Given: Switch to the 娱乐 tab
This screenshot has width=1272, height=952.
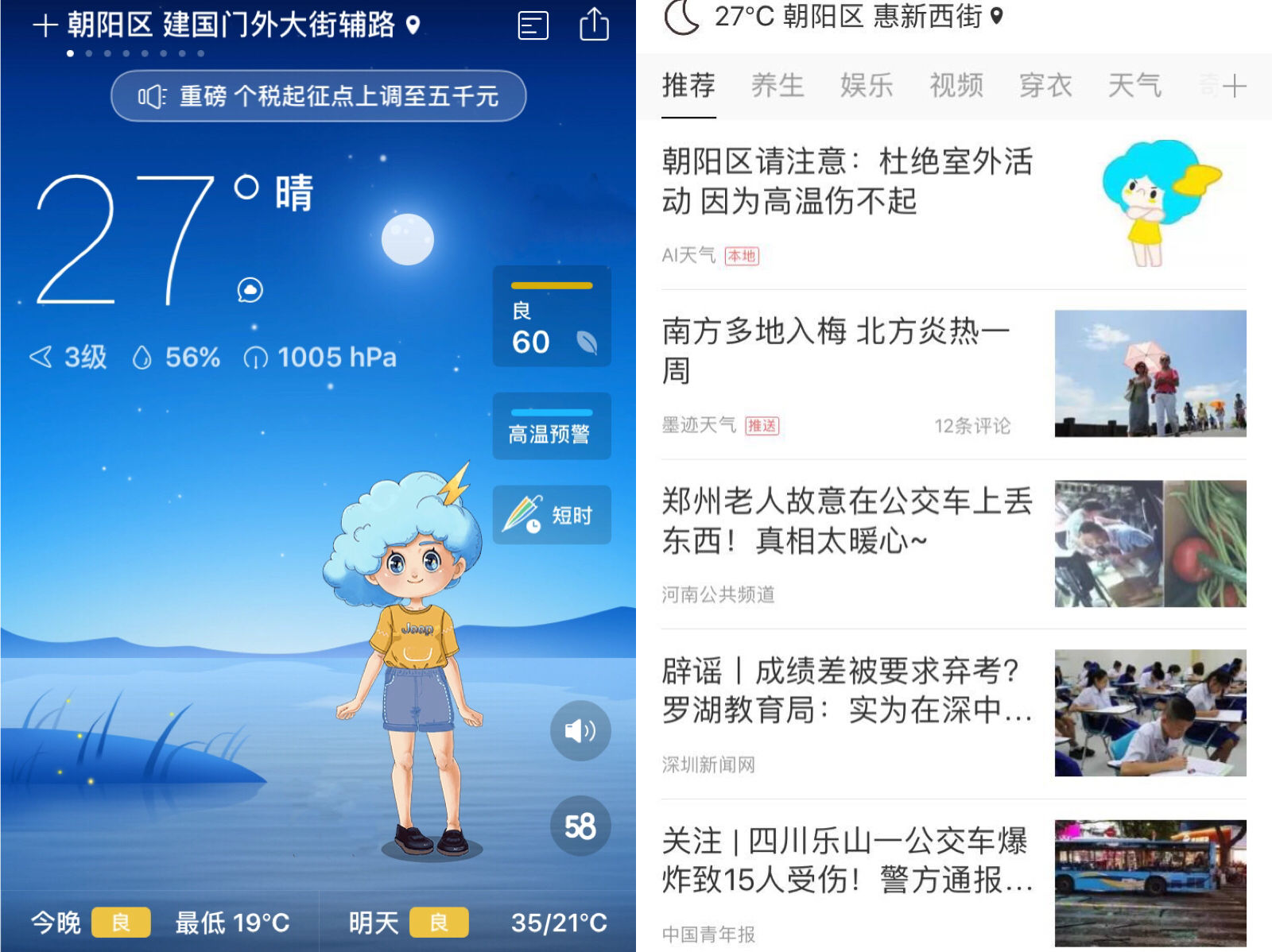Looking at the screenshot, I should click(x=867, y=85).
